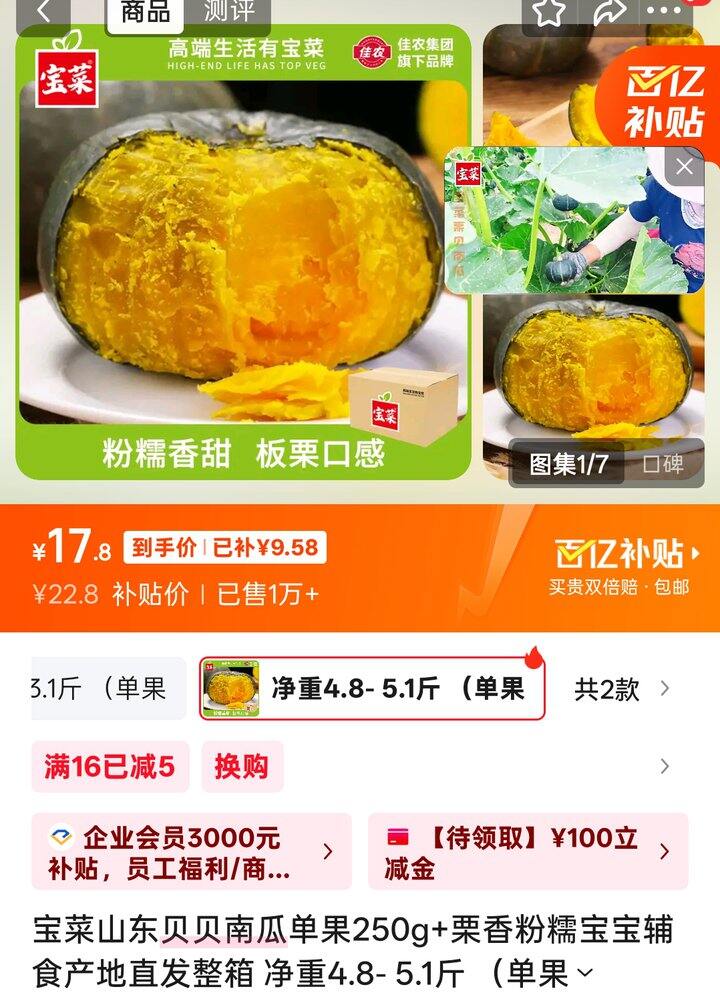The height and width of the screenshot is (995, 720).
Task: View the 口碑 reviews section
Action: tap(663, 465)
